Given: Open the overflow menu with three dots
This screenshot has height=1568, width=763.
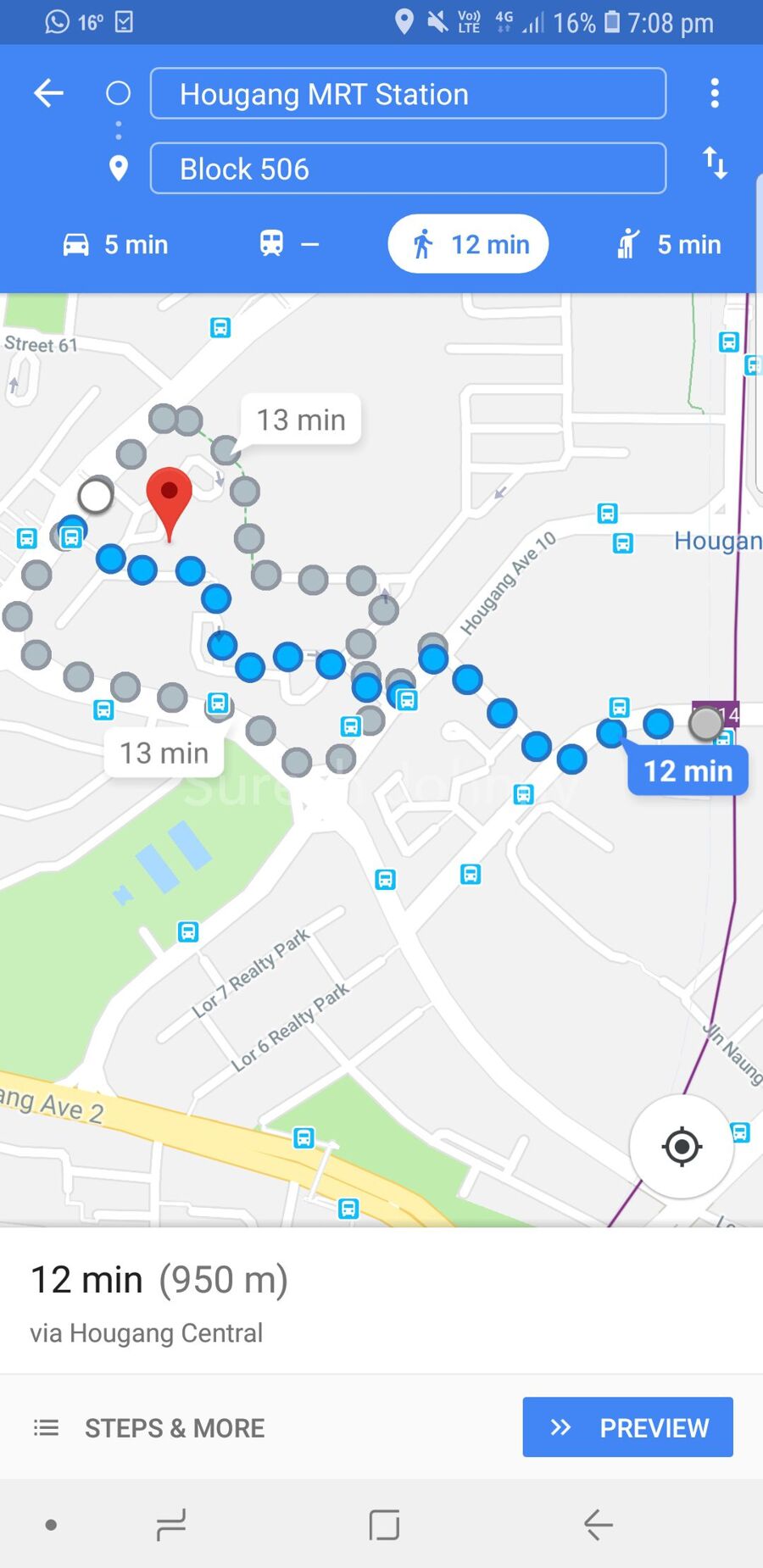Looking at the screenshot, I should click(x=715, y=92).
